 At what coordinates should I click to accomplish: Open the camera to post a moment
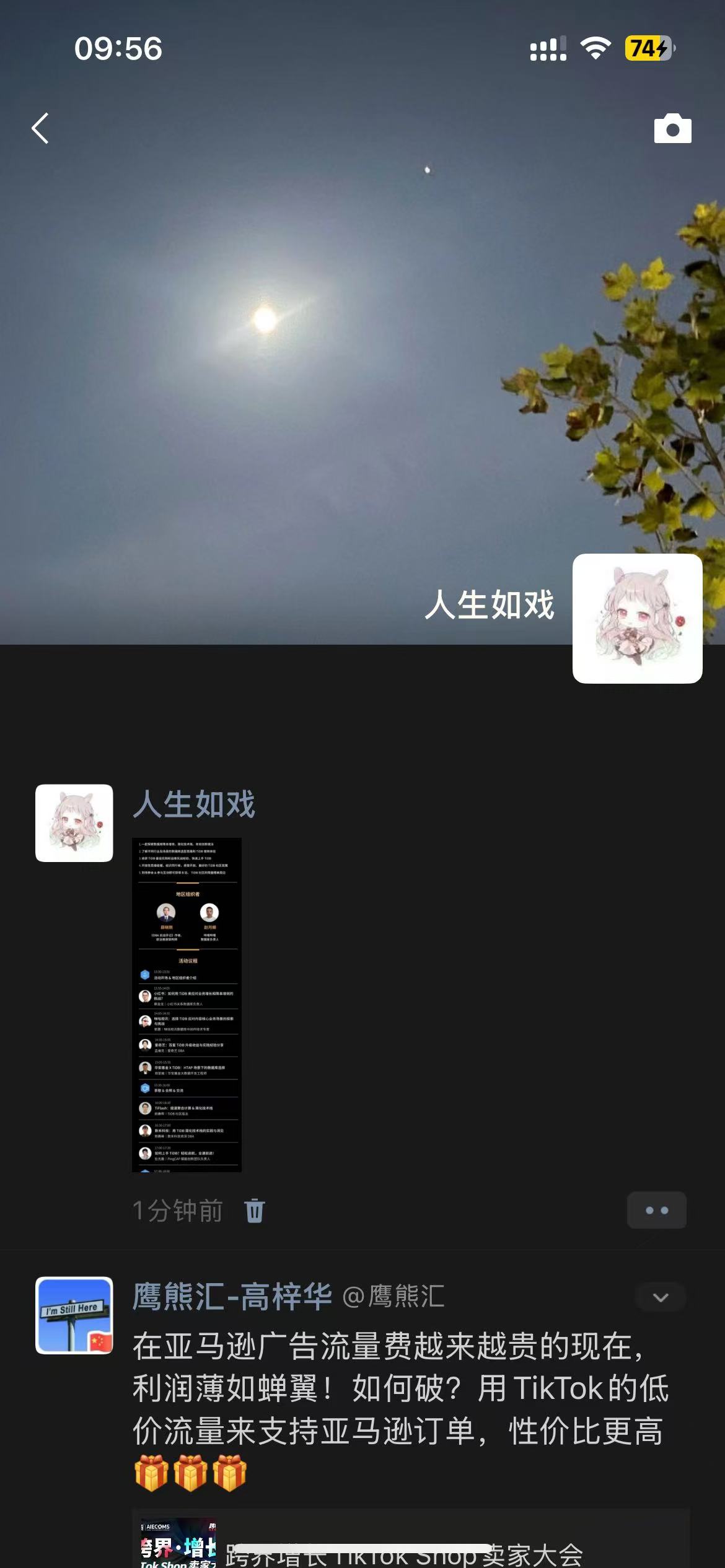click(672, 129)
